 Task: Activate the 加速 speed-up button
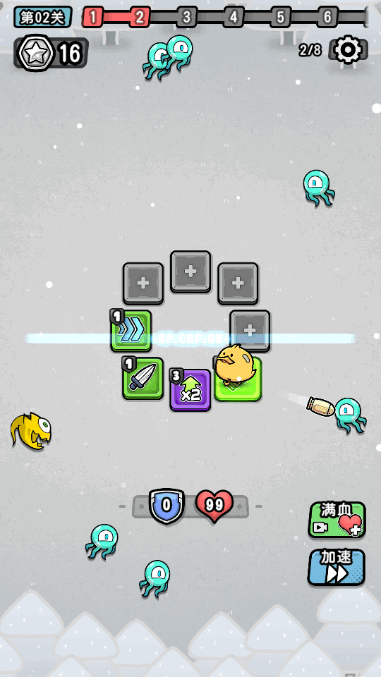pos(337,567)
